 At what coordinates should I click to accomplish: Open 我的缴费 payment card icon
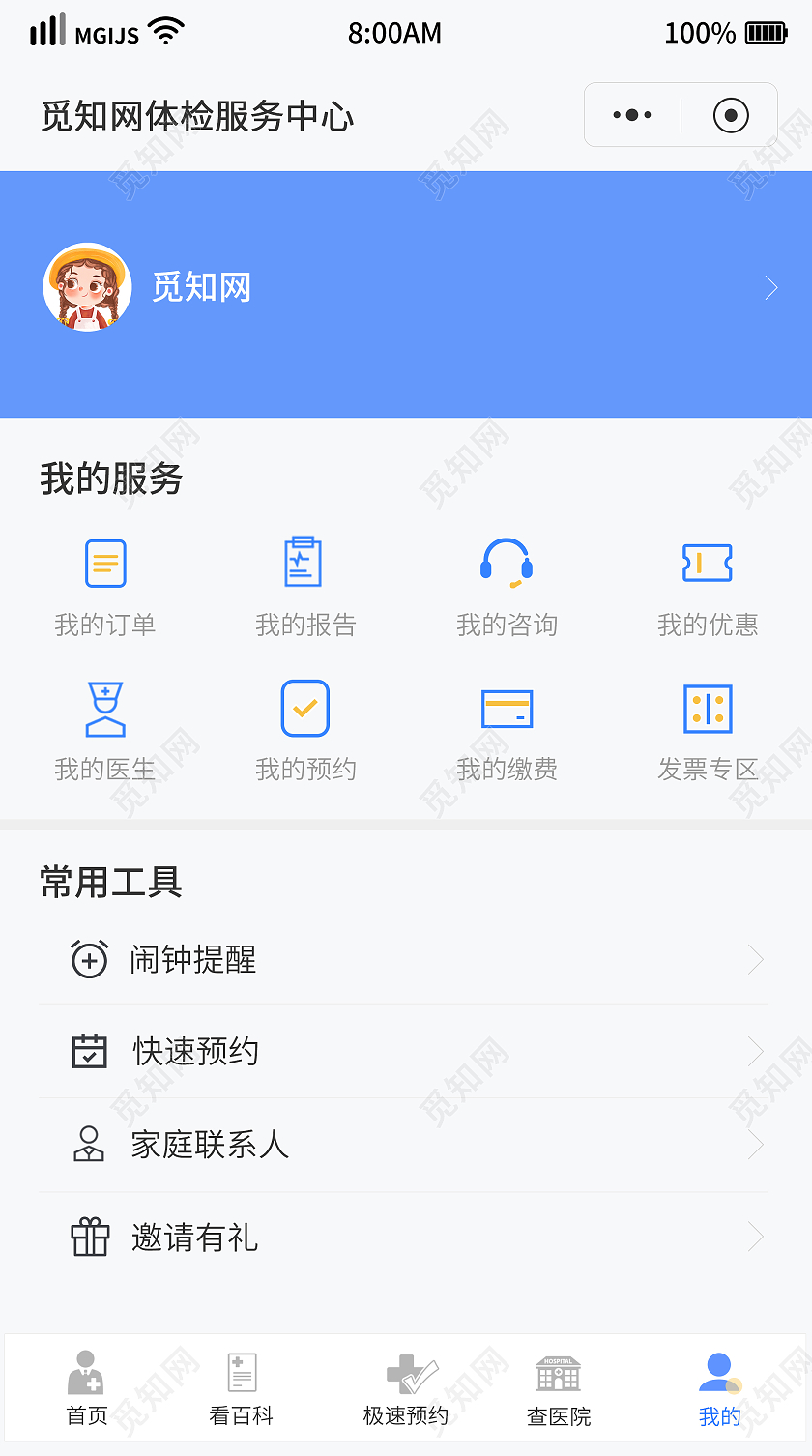[507, 708]
